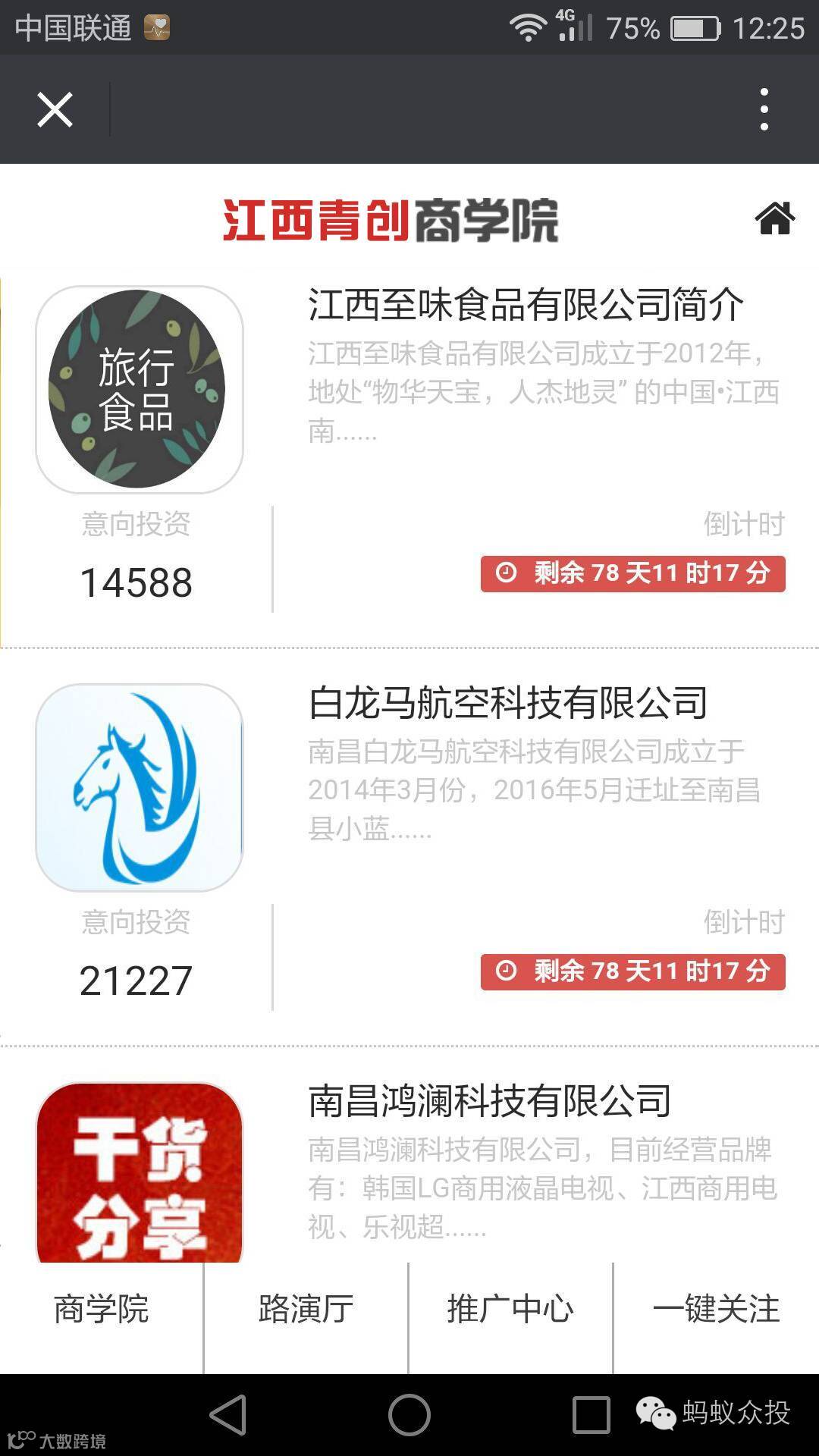Open the three-dot overflow menu
819x1456 pixels.
tap(764, 110)
